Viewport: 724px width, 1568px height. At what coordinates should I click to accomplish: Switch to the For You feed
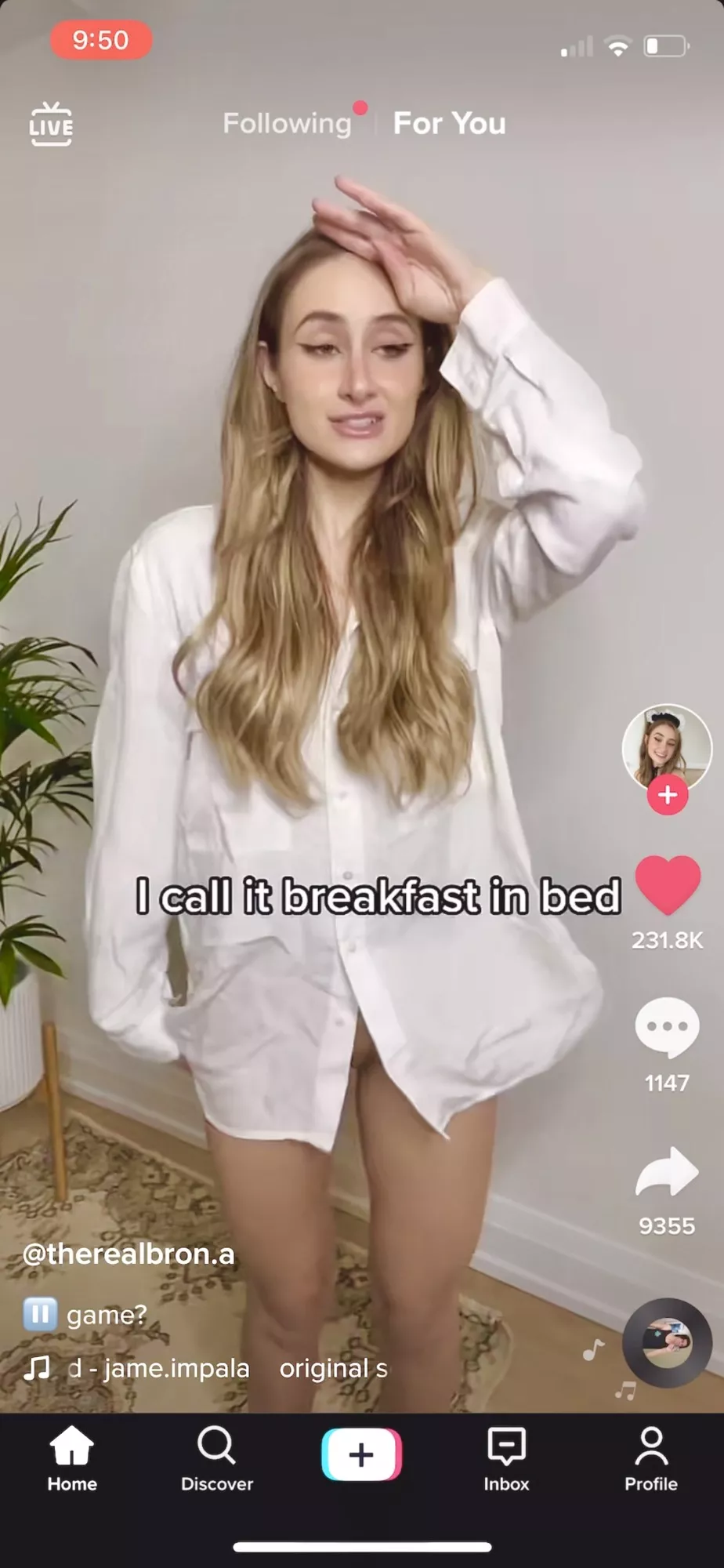point(449,123)
